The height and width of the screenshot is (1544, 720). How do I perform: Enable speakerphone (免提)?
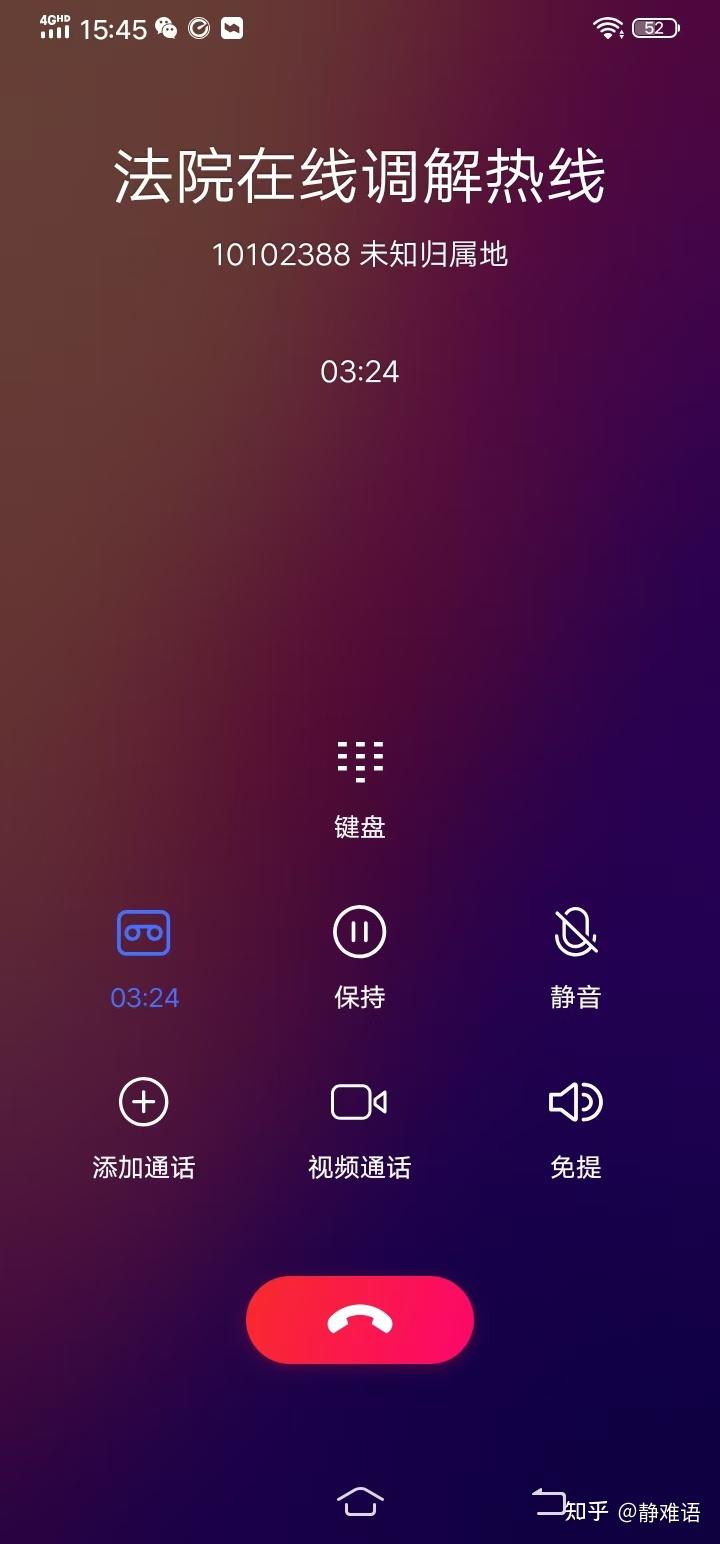pos(575,1102)
